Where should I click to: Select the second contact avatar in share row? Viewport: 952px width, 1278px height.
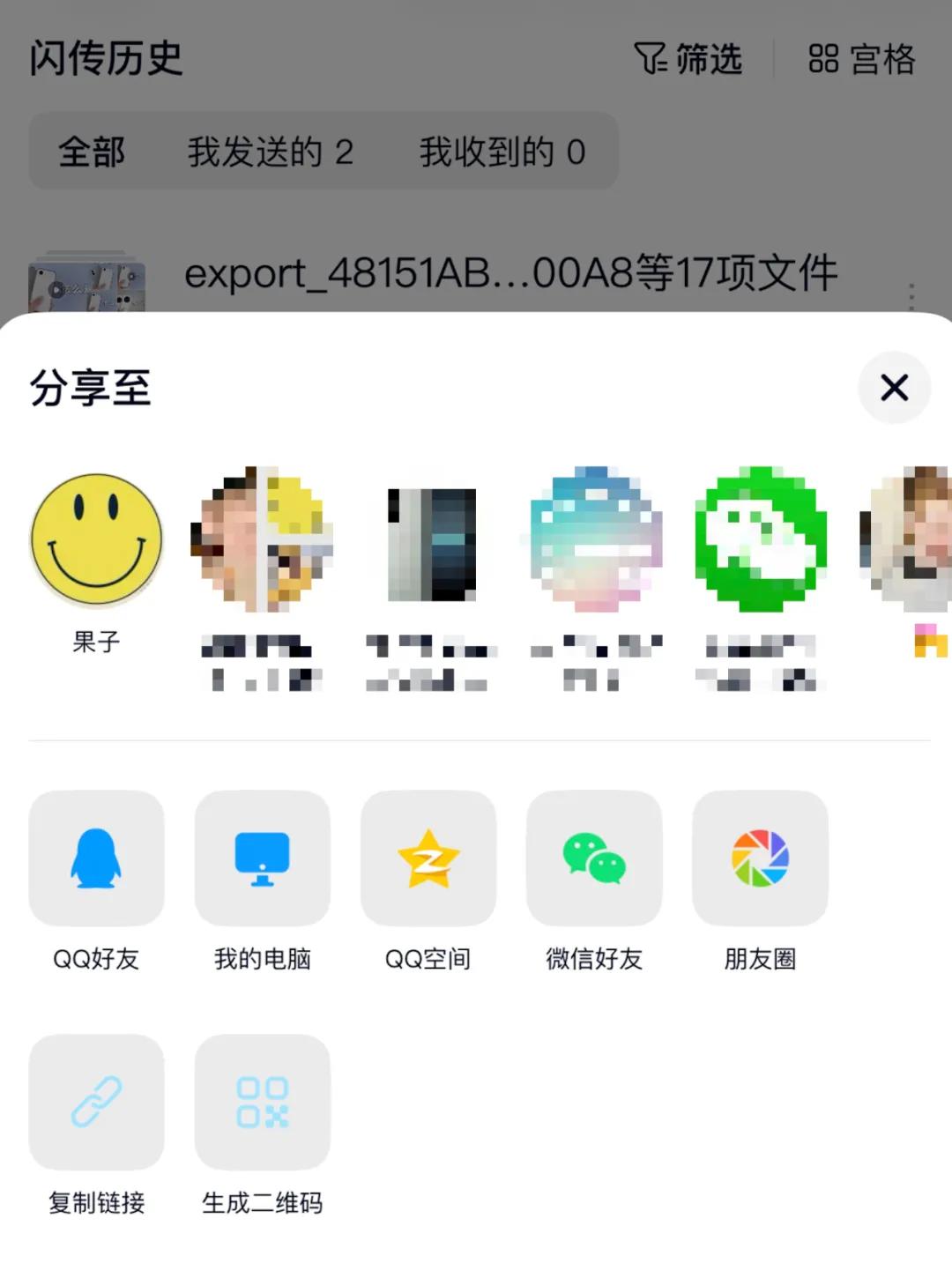pyautogui.click(x=263, y=540)
